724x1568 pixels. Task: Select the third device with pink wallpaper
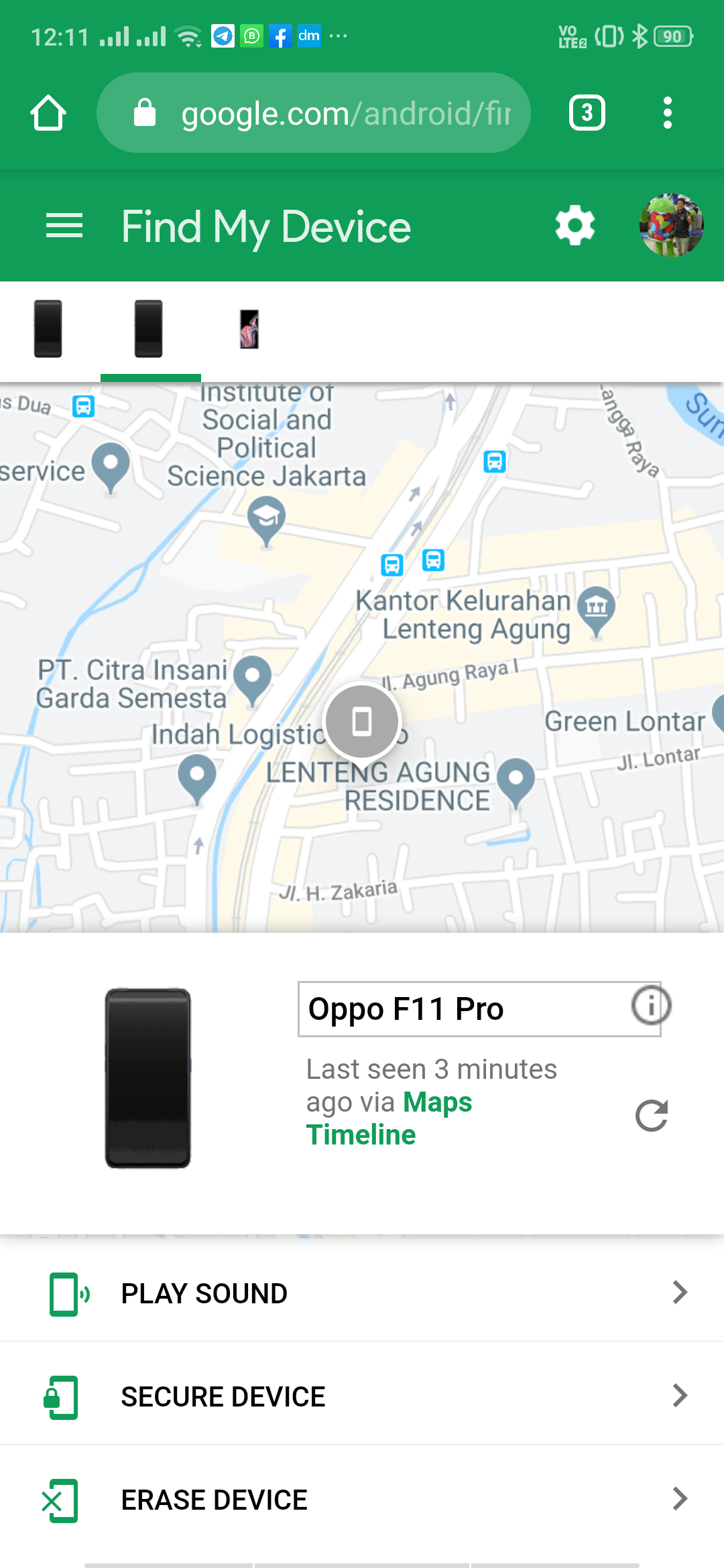pyautogui.click(x=249, y=329)
